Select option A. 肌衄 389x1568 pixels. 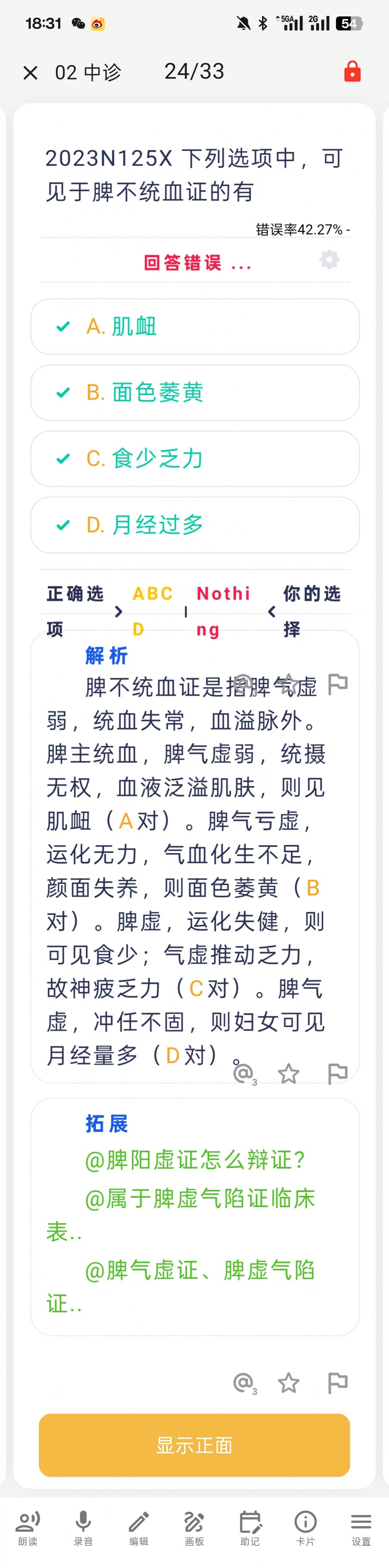click(x=195, y=326)
